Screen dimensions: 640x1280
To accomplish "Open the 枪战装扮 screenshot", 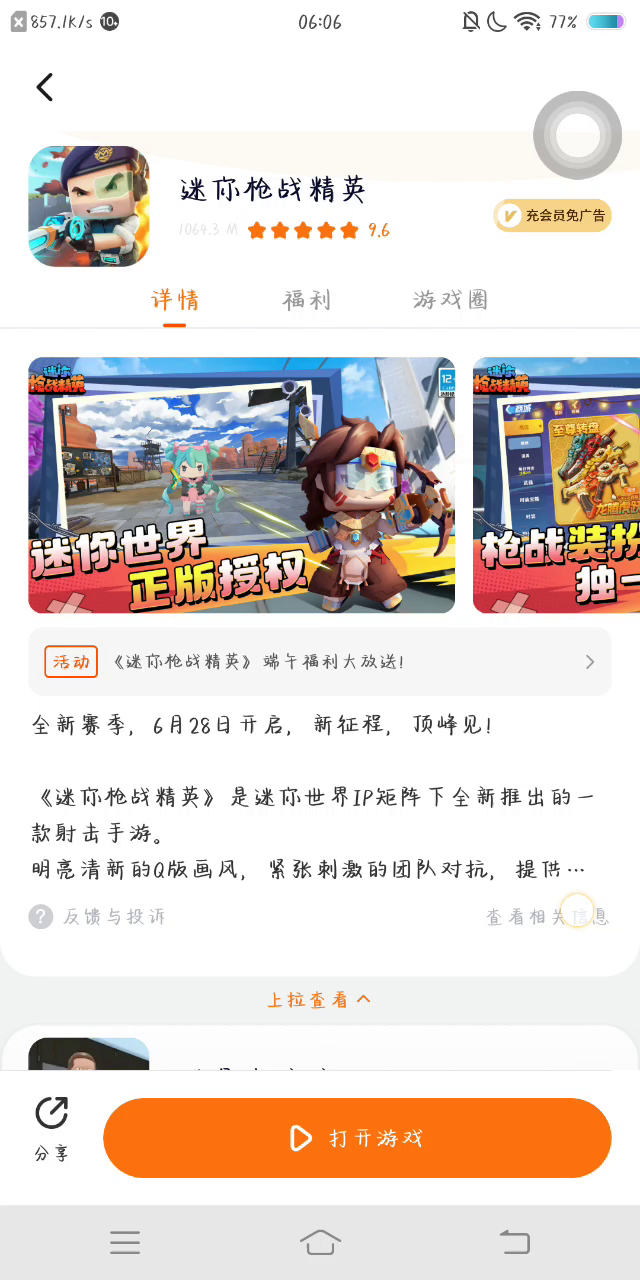I will pos(556,485).
